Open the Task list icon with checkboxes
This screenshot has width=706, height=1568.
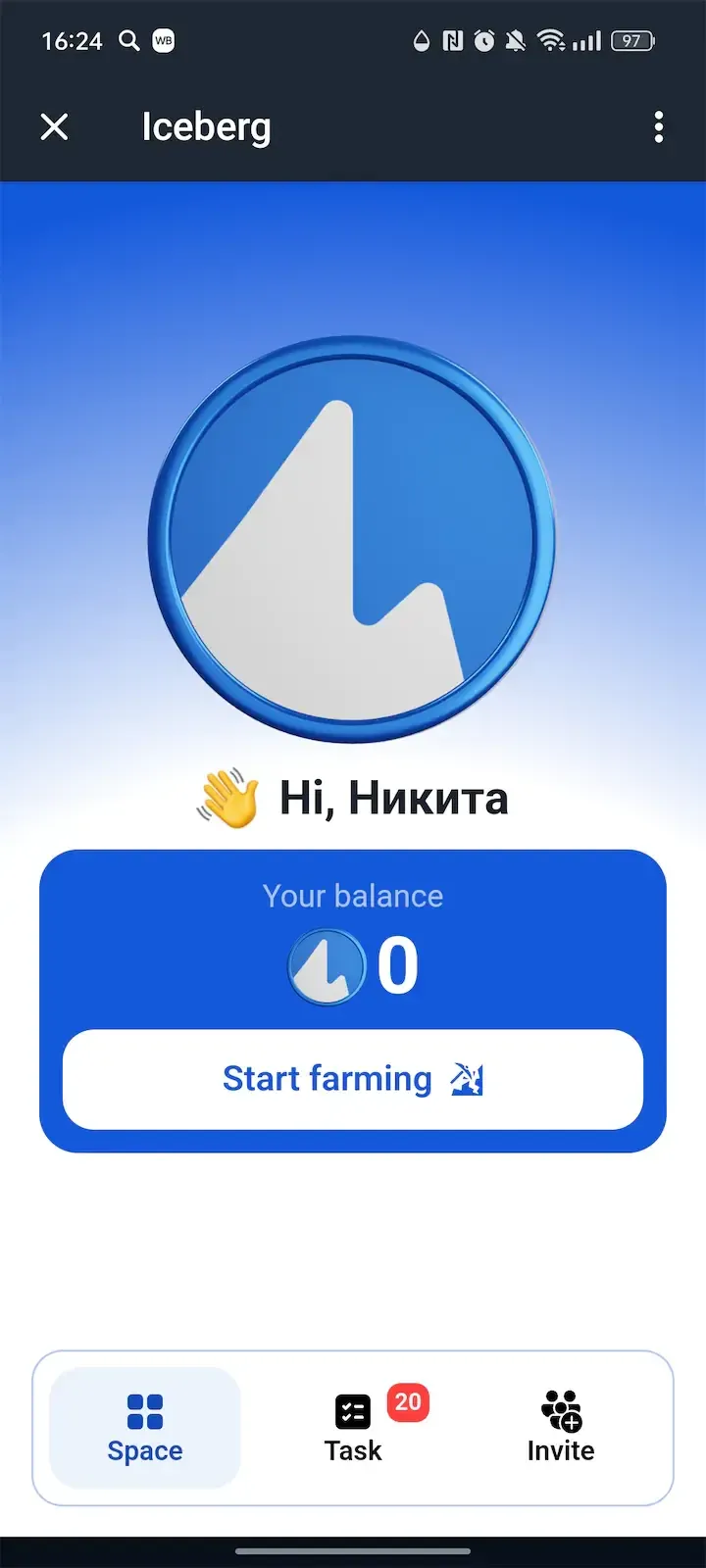(x=352, y=1411)
